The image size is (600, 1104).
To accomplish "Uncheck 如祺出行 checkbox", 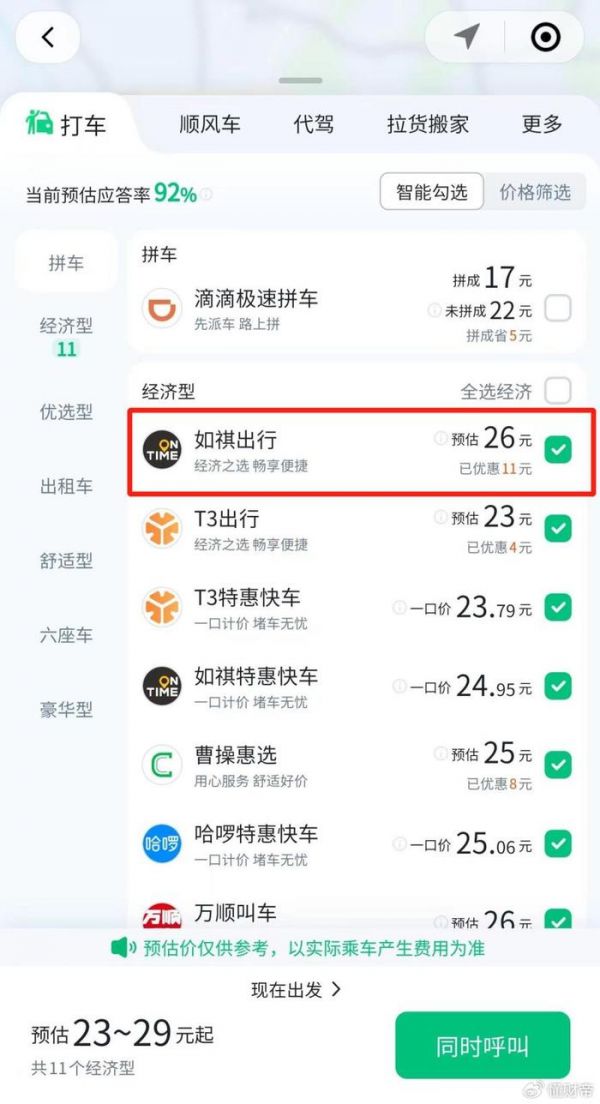I will pyautogui.click(x=557, y=451).
